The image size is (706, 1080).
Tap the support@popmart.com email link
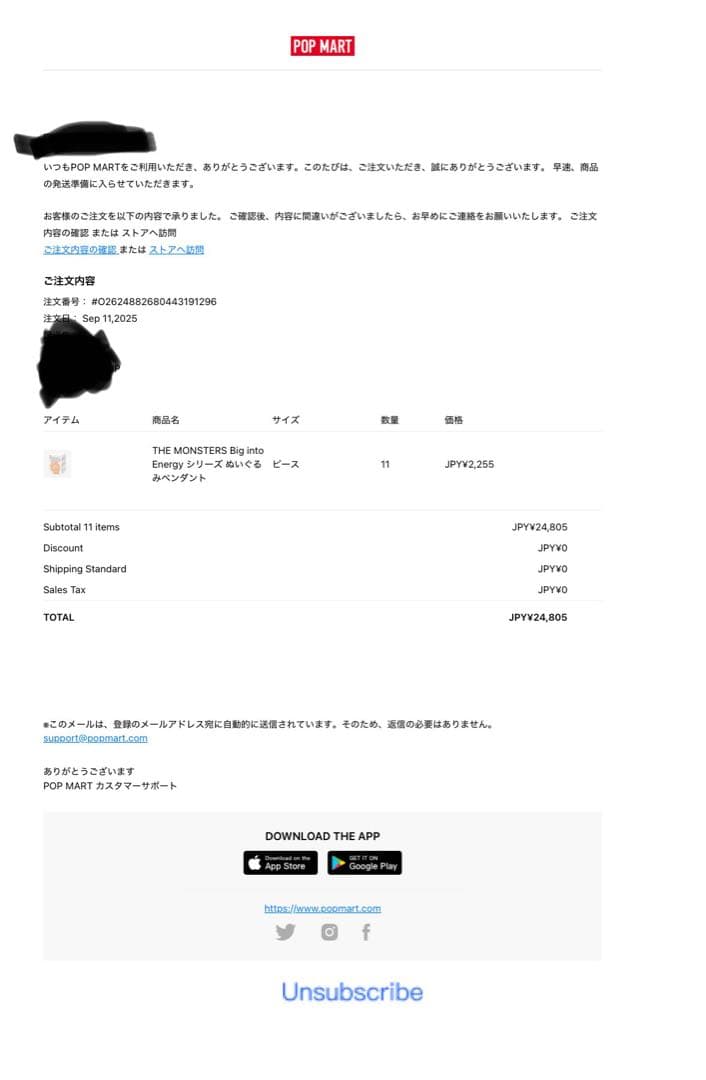95,738
